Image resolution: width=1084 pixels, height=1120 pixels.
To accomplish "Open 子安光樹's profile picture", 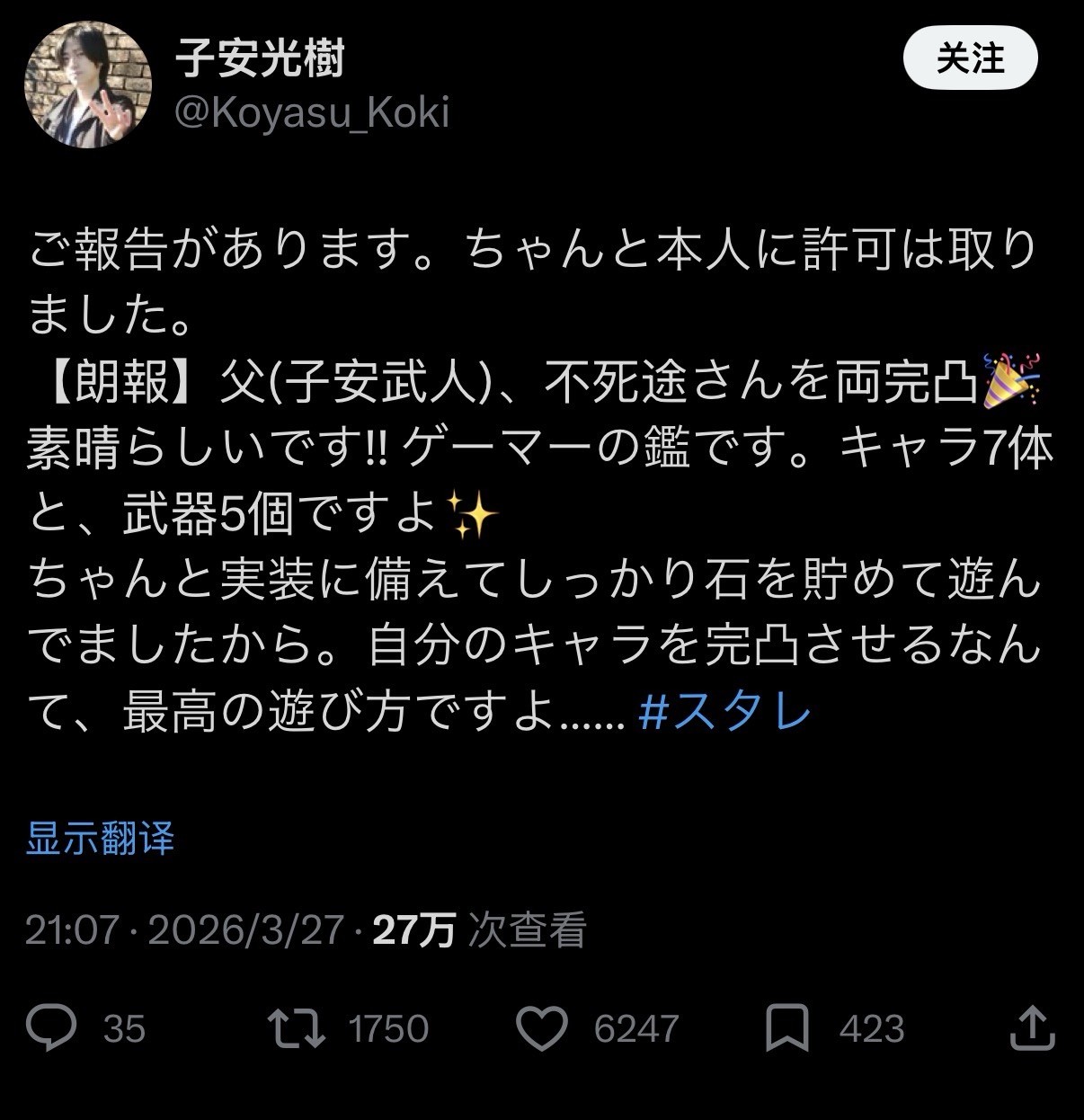I will tap(87, 85).
